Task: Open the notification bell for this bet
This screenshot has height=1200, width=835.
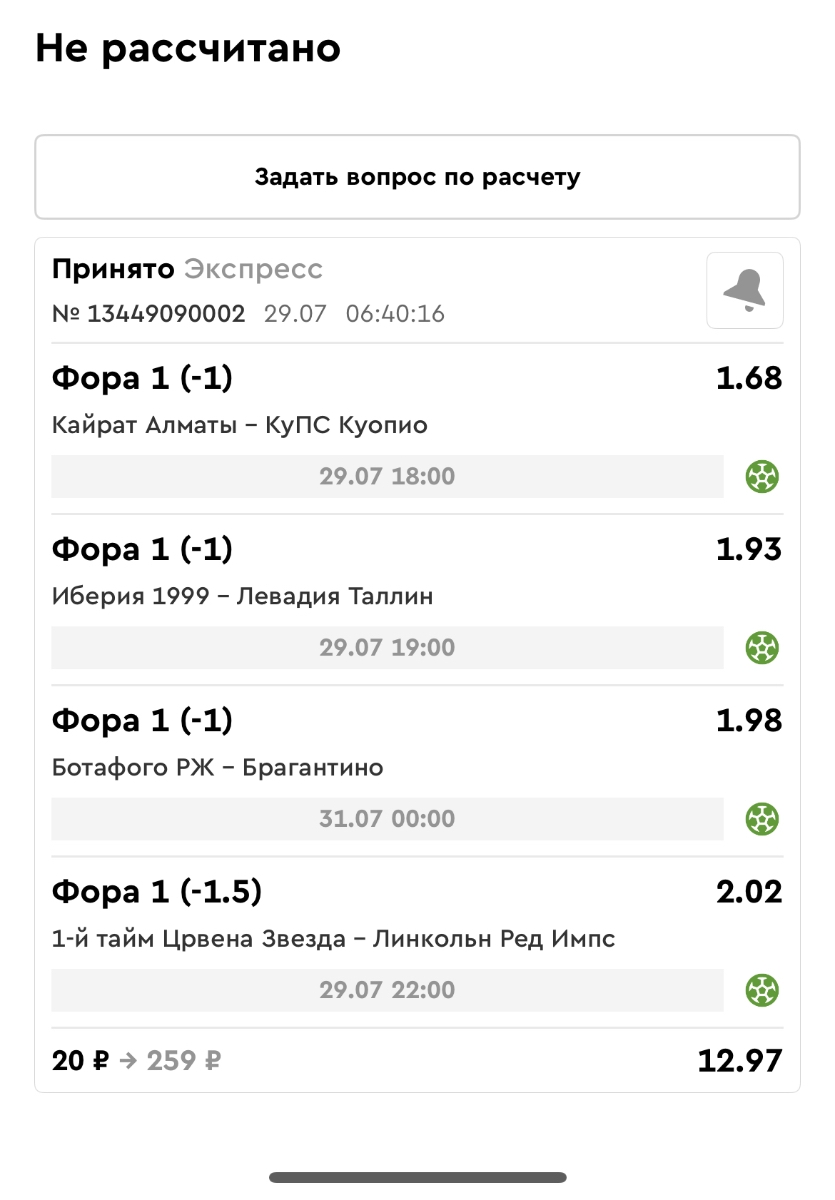Action: (744, 290)
